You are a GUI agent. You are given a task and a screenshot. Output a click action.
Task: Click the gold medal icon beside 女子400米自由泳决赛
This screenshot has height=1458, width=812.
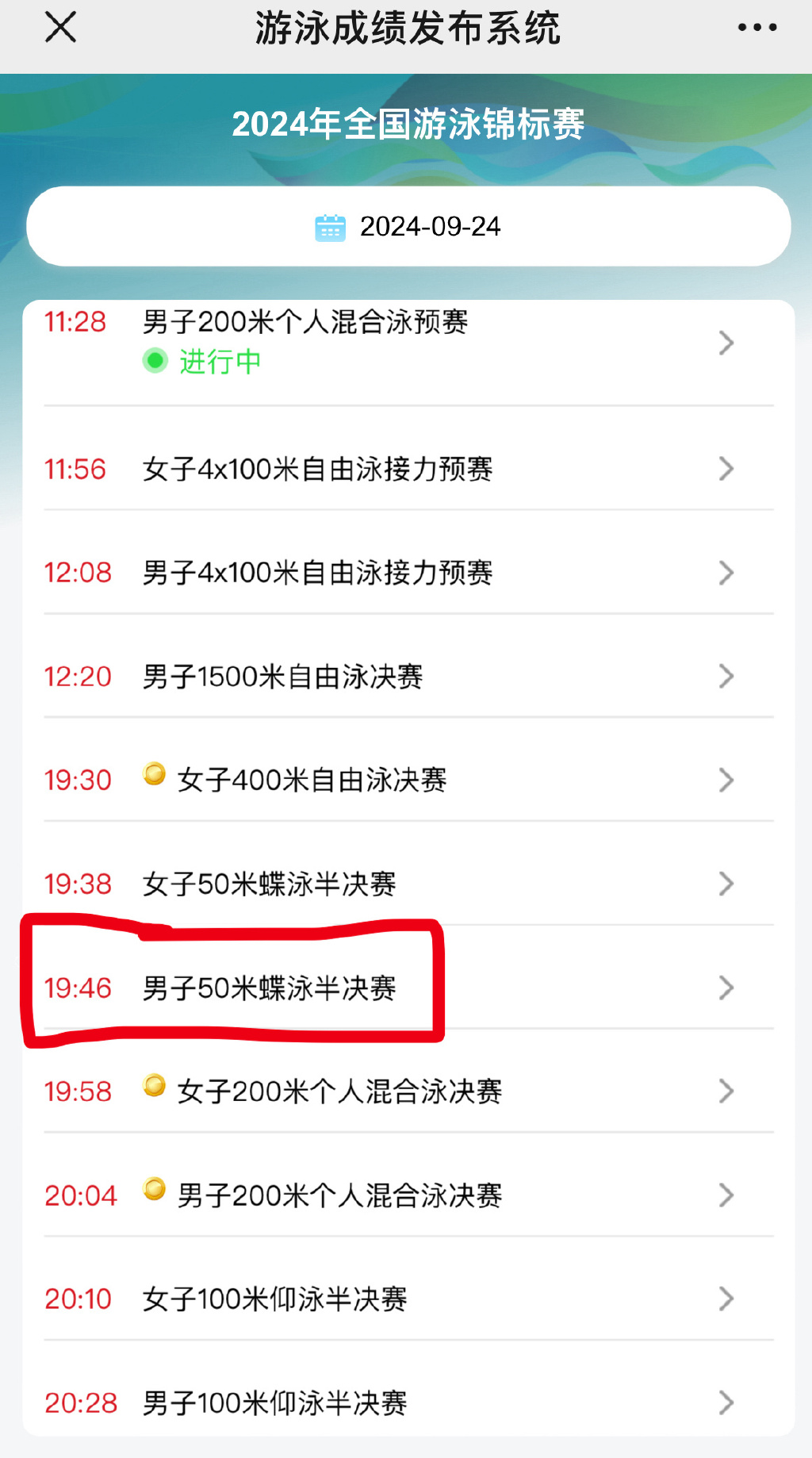click(x=153, y=778)
